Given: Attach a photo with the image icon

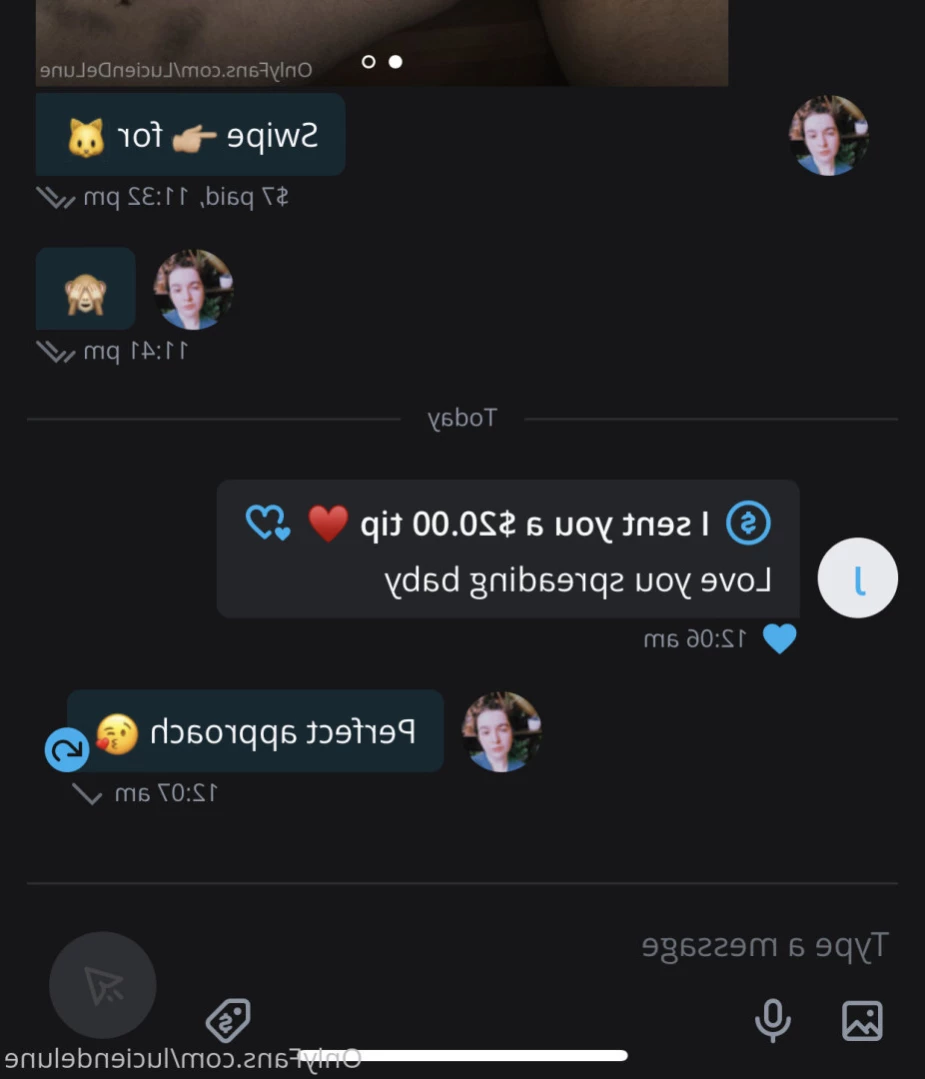Looking at the screenshot, I should pyautogui.click(x=862, y=1020).
